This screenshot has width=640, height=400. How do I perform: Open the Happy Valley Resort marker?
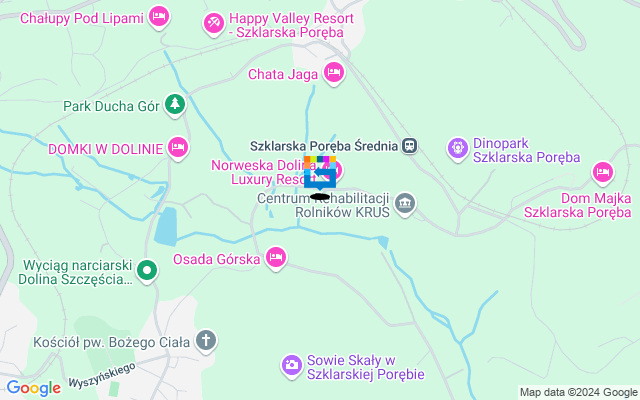click(213, 23)
